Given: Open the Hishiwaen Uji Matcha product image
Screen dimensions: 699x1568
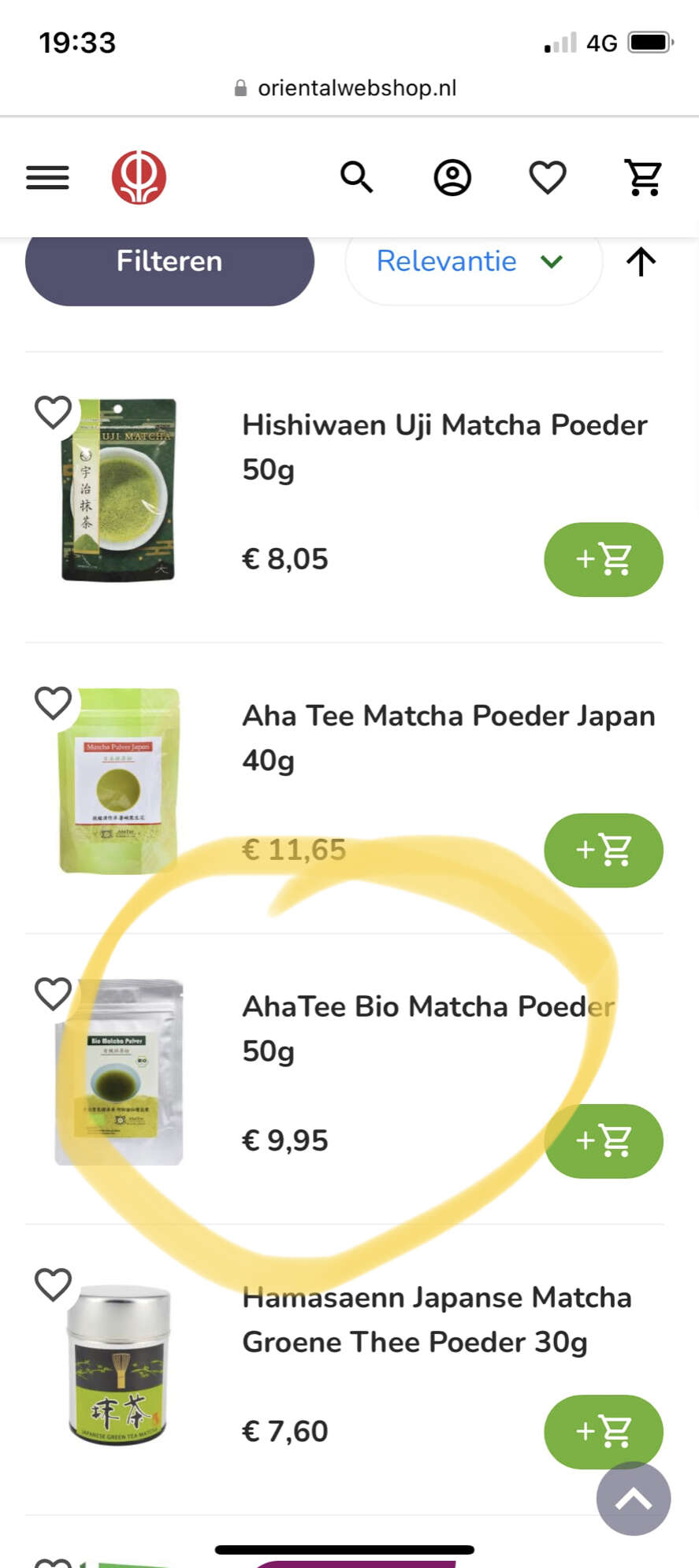Looking at the screenshot, I should (x=118, y=490).
